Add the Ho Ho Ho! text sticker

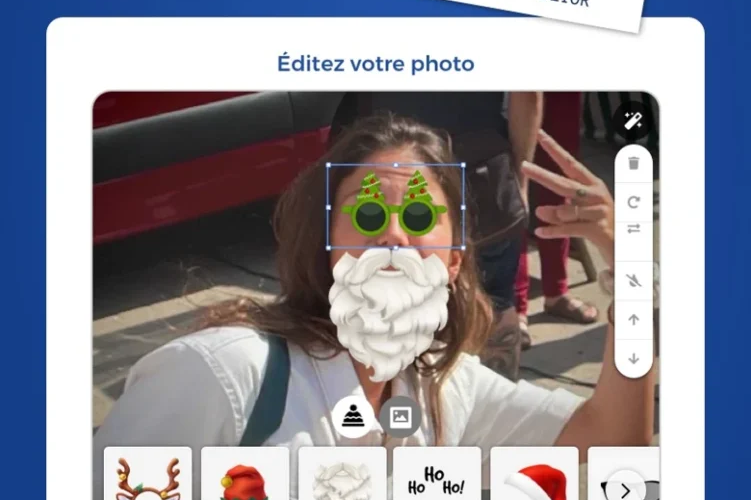[437, 474]
